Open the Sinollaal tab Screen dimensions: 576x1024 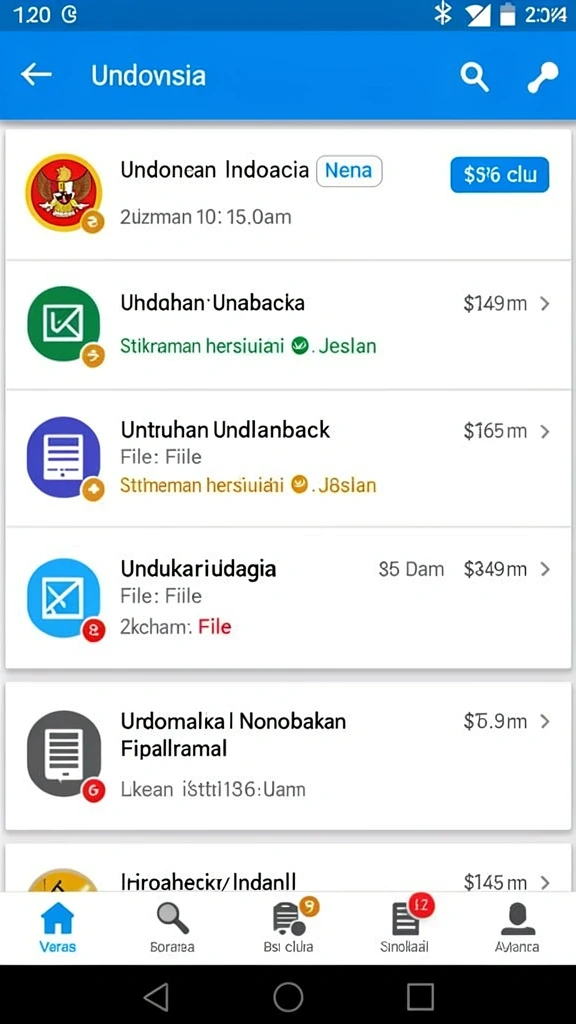point(404,927)
